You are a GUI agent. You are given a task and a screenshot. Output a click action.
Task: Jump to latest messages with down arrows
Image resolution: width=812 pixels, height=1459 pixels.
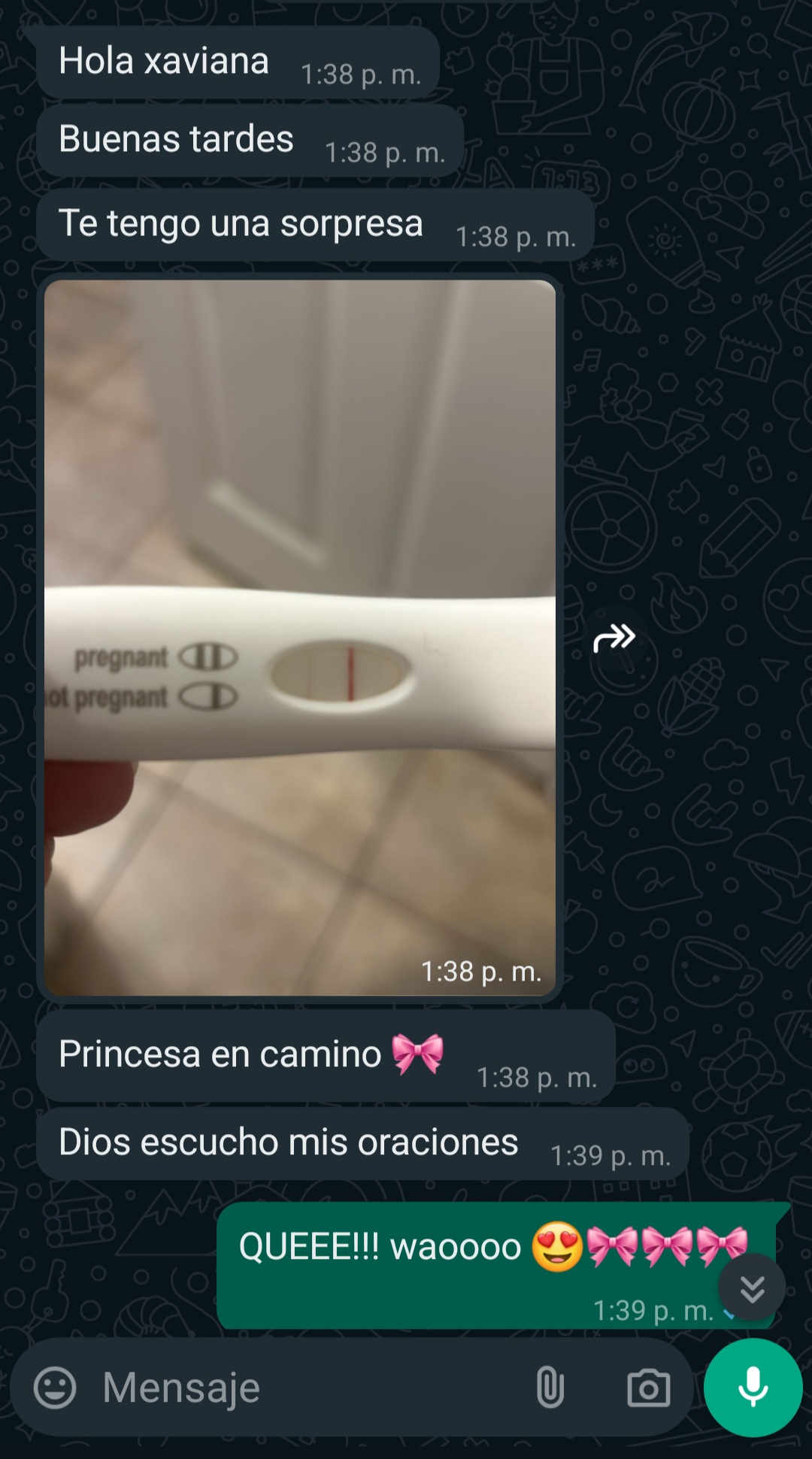[752, 1288]
